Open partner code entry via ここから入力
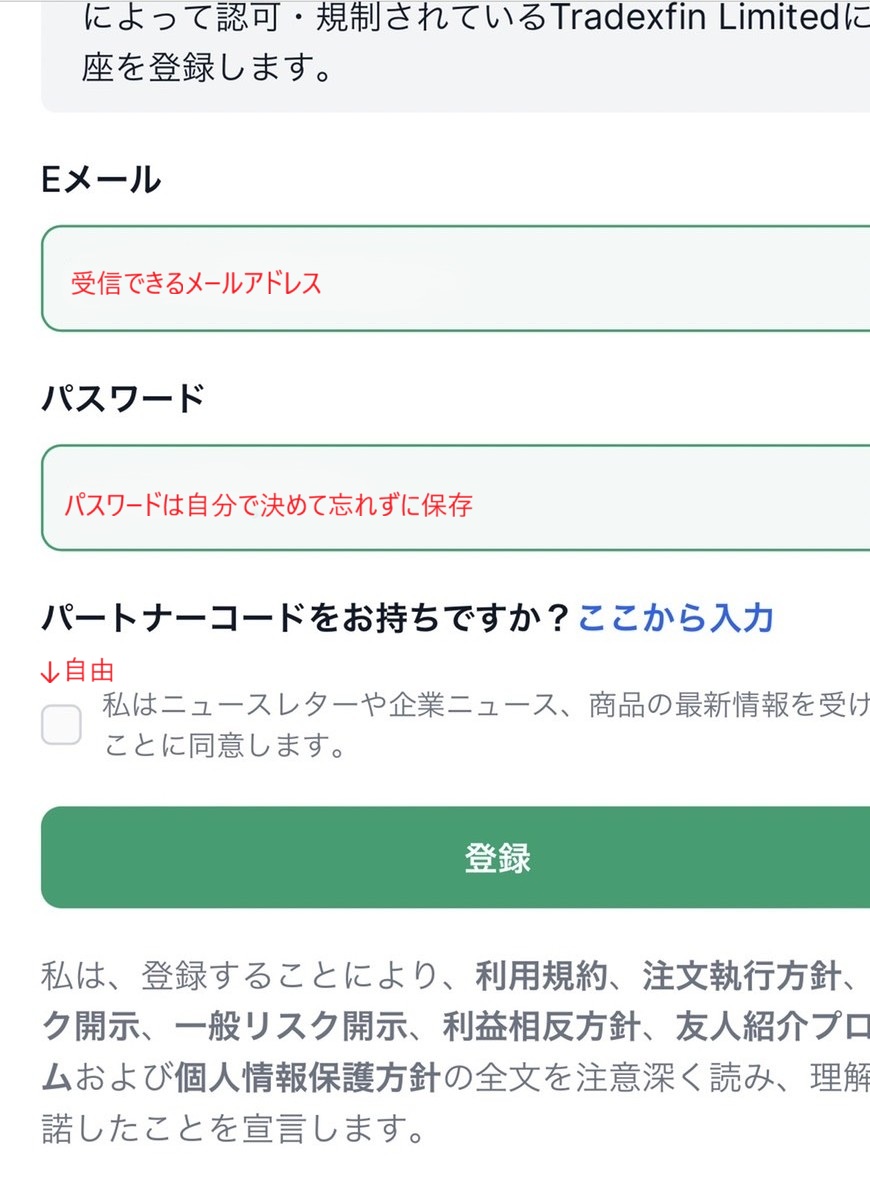This screenshot has width=870, height=1203. [x=676, y=618]
